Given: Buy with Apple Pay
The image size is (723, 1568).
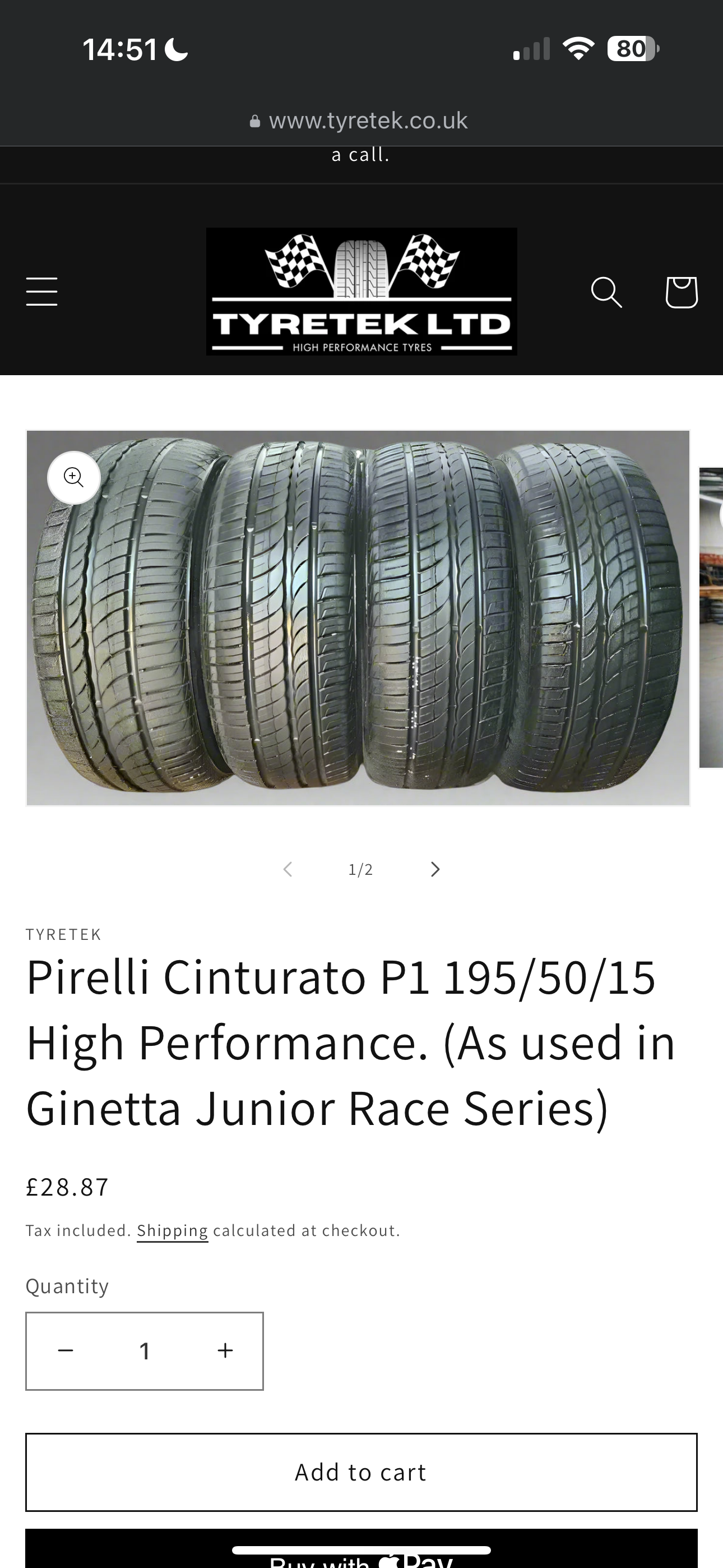Looking at the screenshot, I should tap(361, 1555).
